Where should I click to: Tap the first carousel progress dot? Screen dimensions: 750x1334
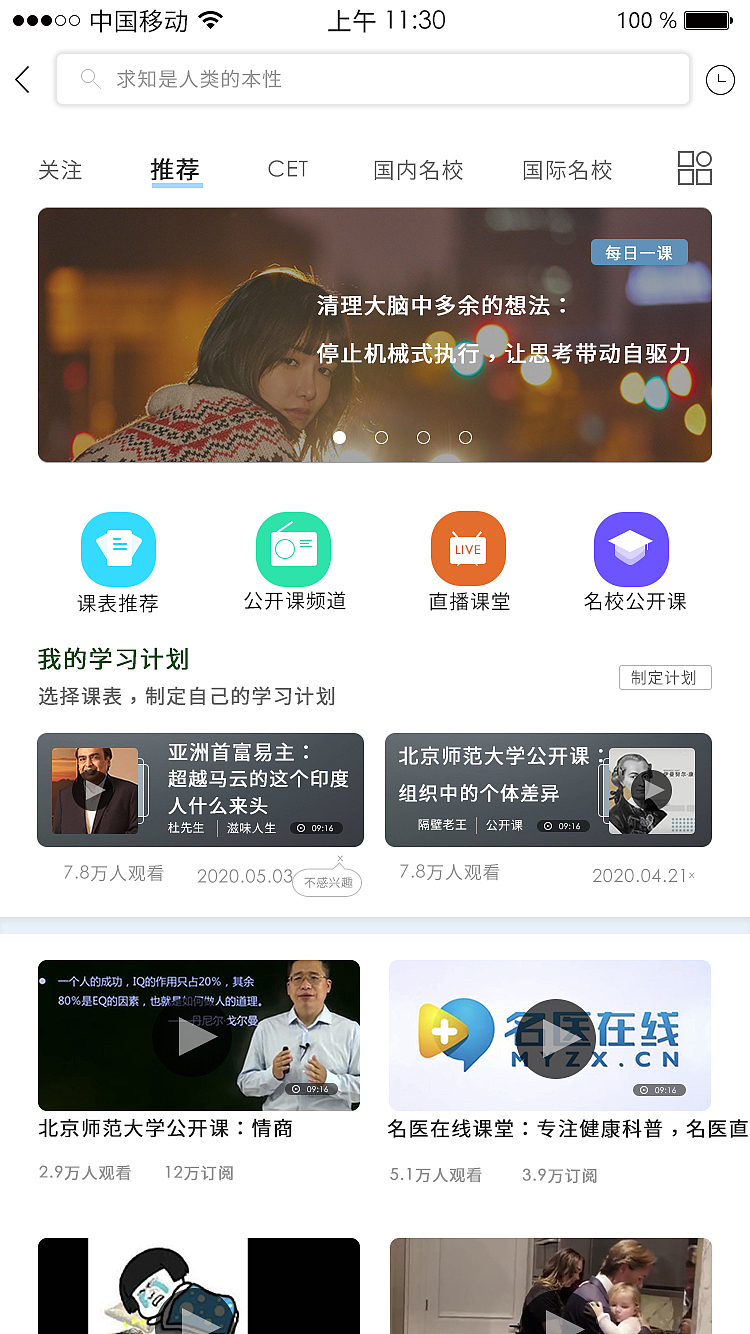click(x=339, y=437)
